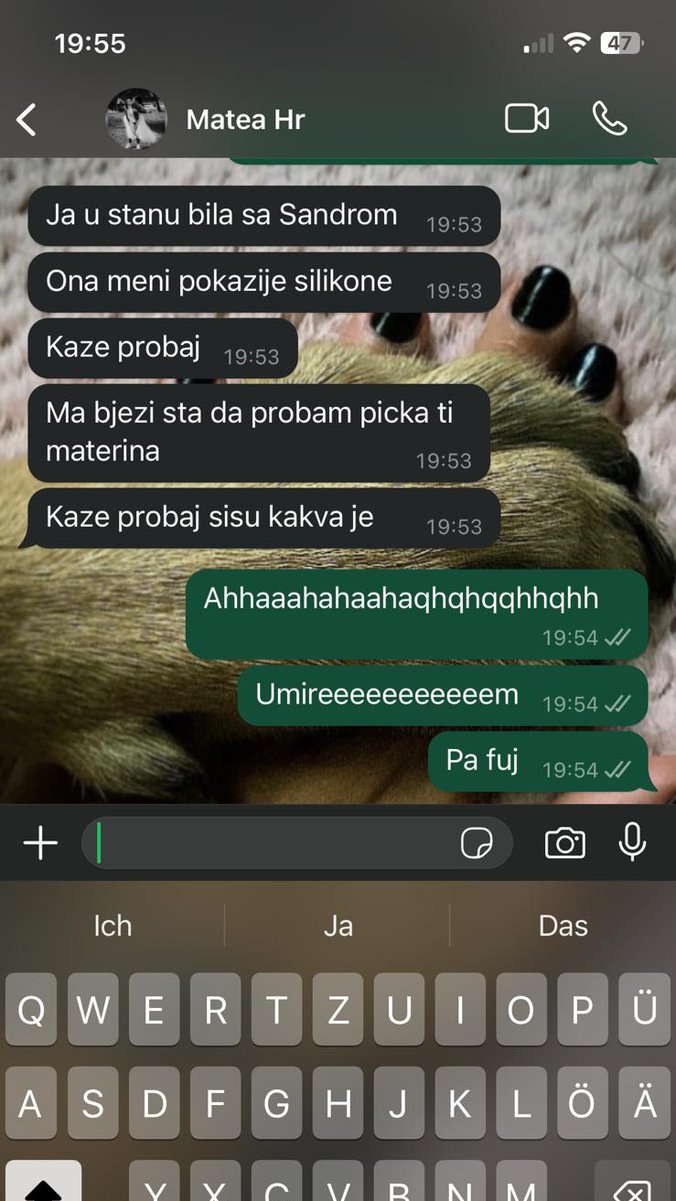Image resolution: width=676 pixels, height=1201 pixels.
Task: Open the camera to send a photo
Action: pos(565,844)
